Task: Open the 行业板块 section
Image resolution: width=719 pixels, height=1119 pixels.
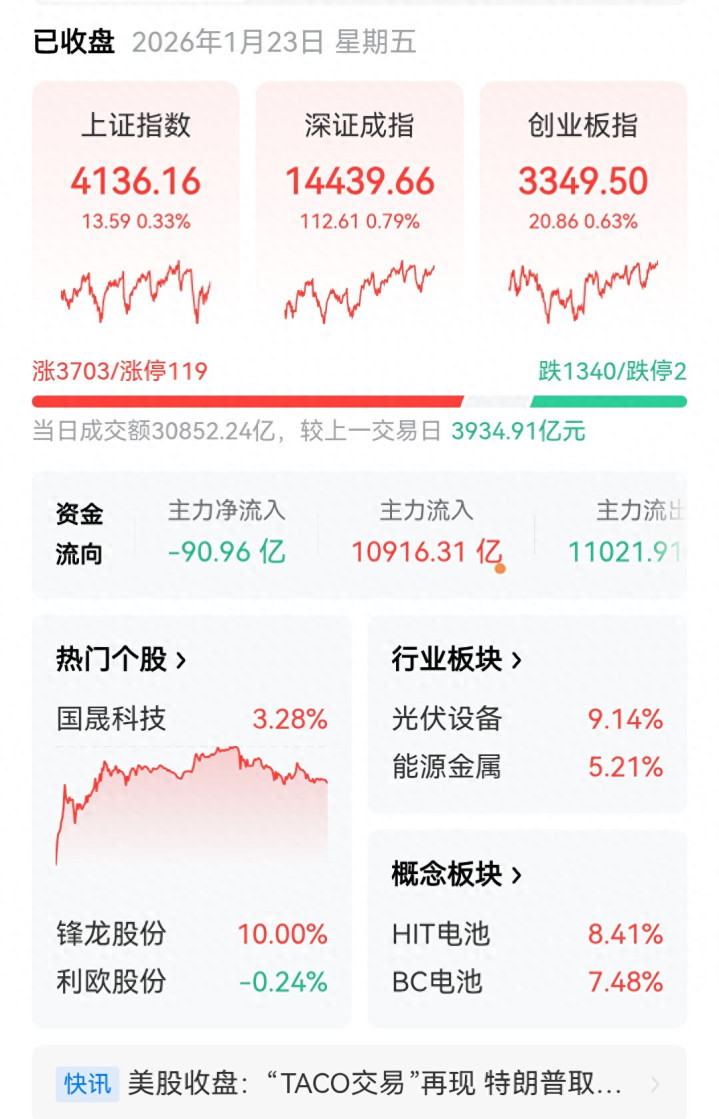Action: click(457, 660)
